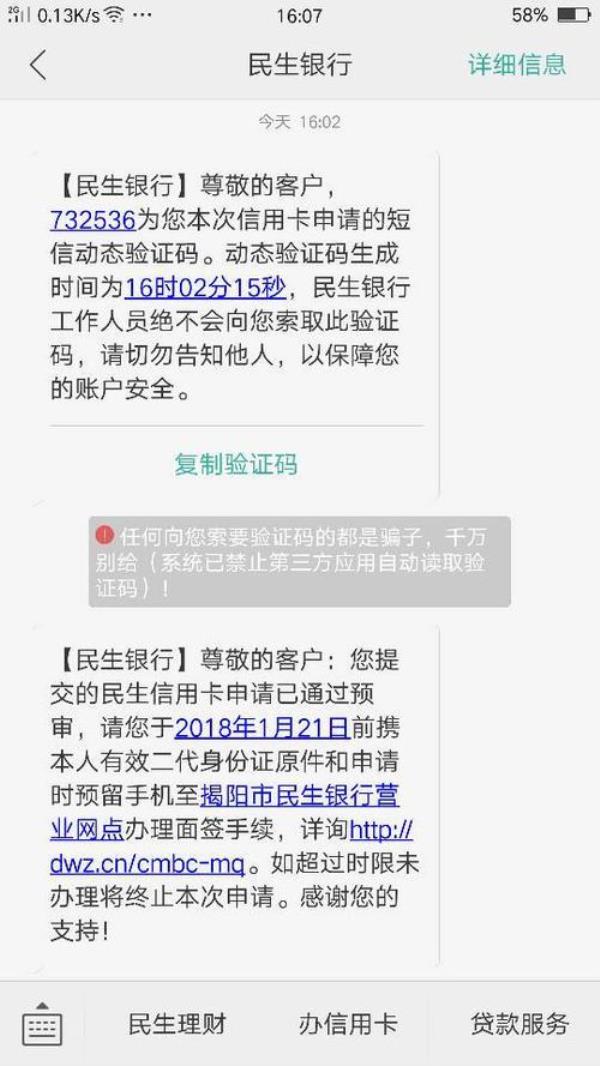Open 详细信息 for this conversation
The image size is (600, 1066).
click(517, 65)
